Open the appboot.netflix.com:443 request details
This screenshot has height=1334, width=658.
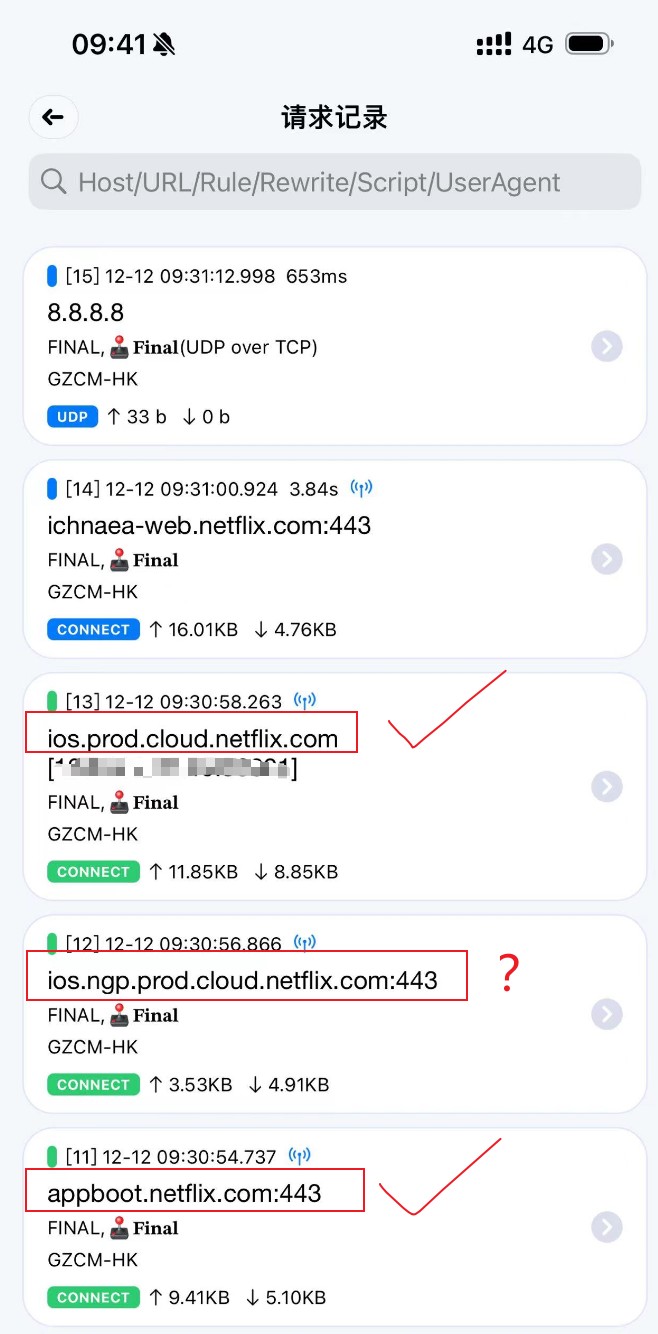click(335, 1227)
